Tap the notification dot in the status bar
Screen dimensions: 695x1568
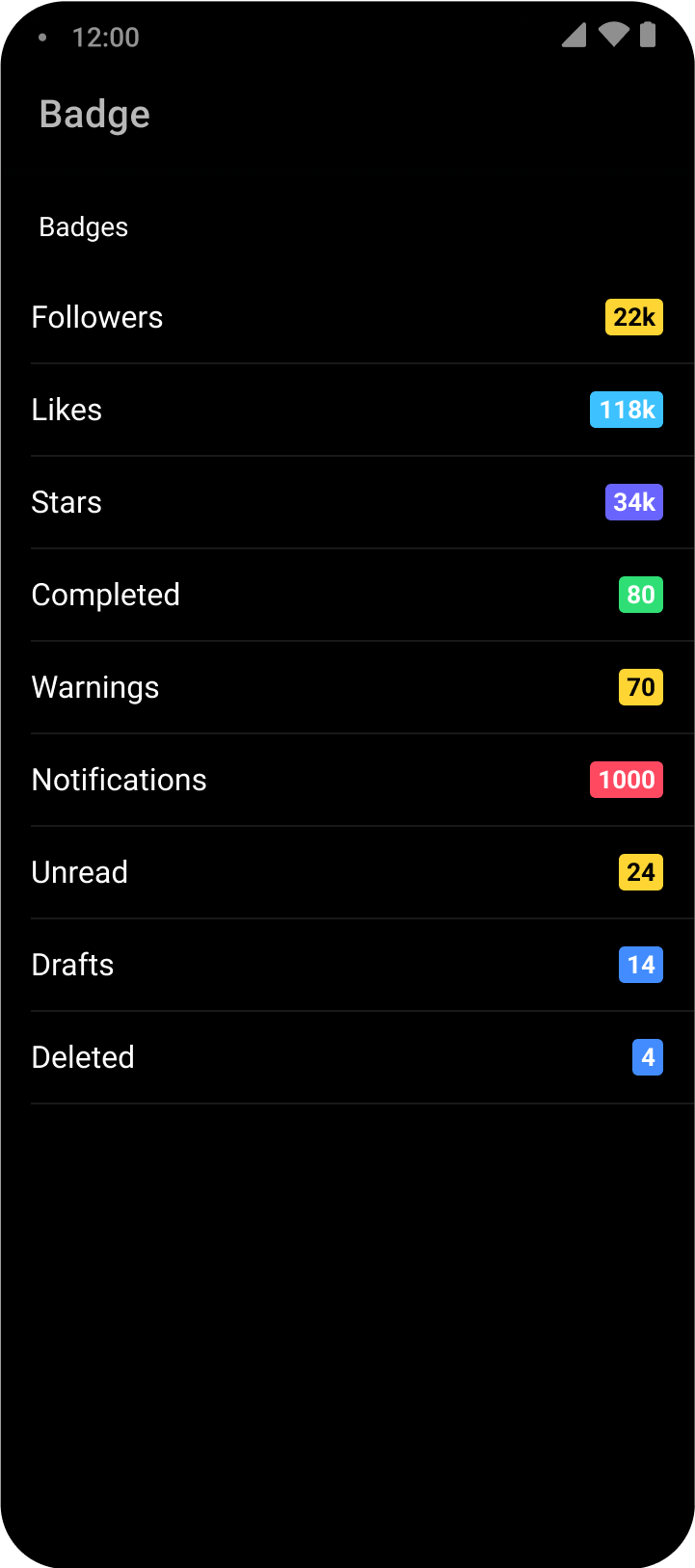pos(41,38)
